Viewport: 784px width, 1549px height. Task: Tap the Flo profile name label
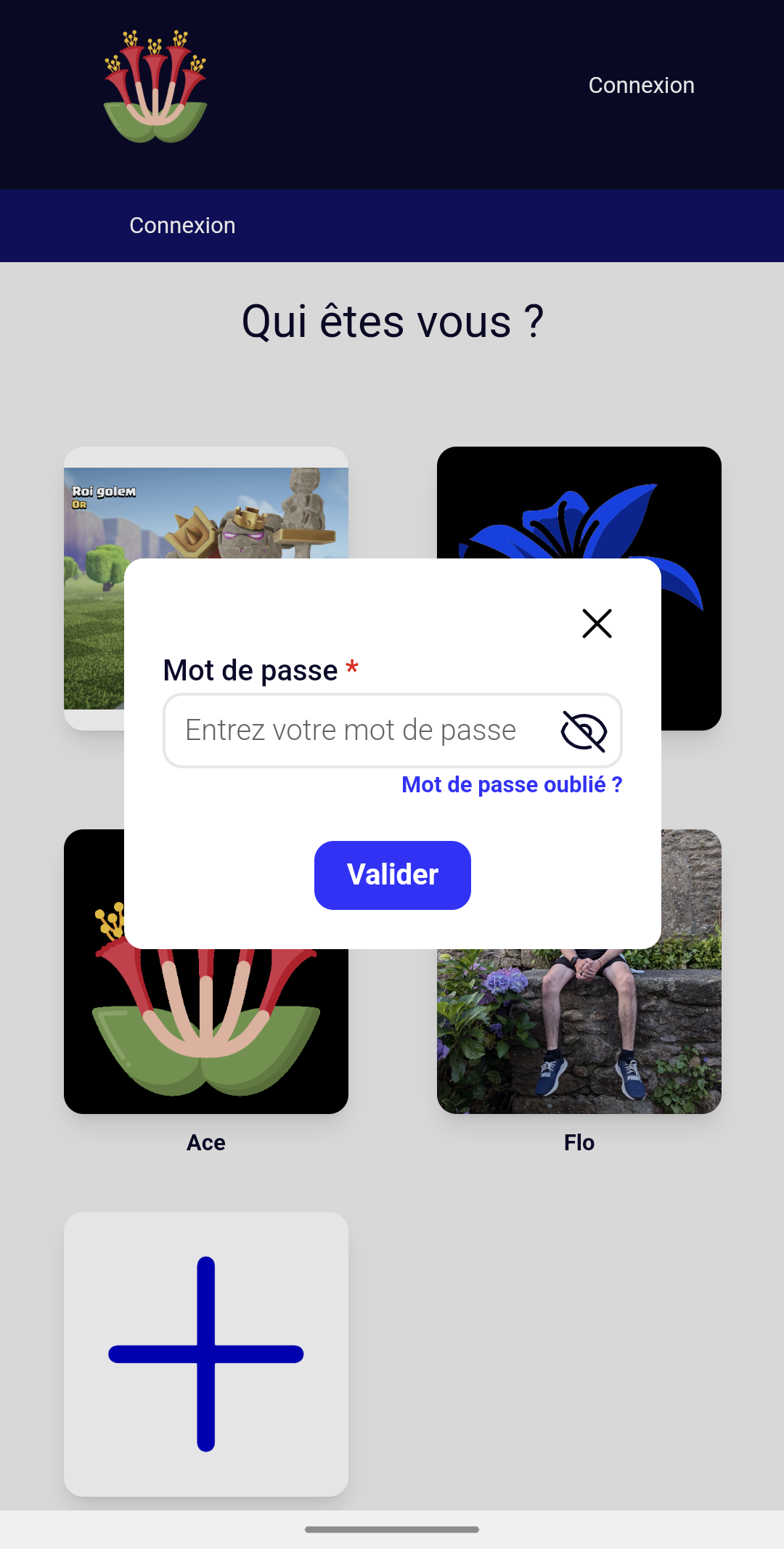579,1142
